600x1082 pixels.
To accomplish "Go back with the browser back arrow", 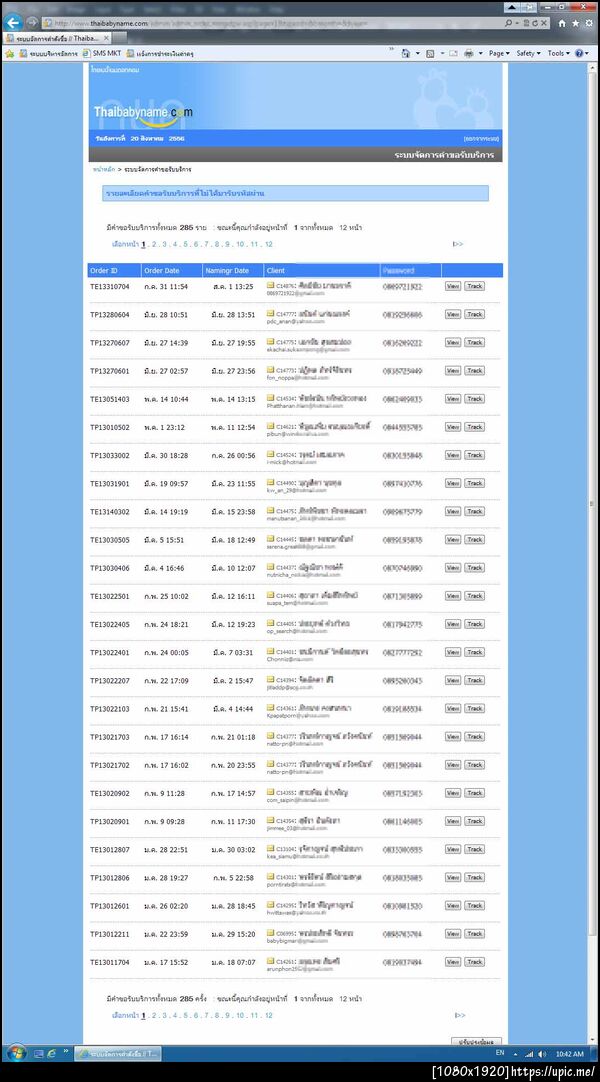I will point(13,22).
